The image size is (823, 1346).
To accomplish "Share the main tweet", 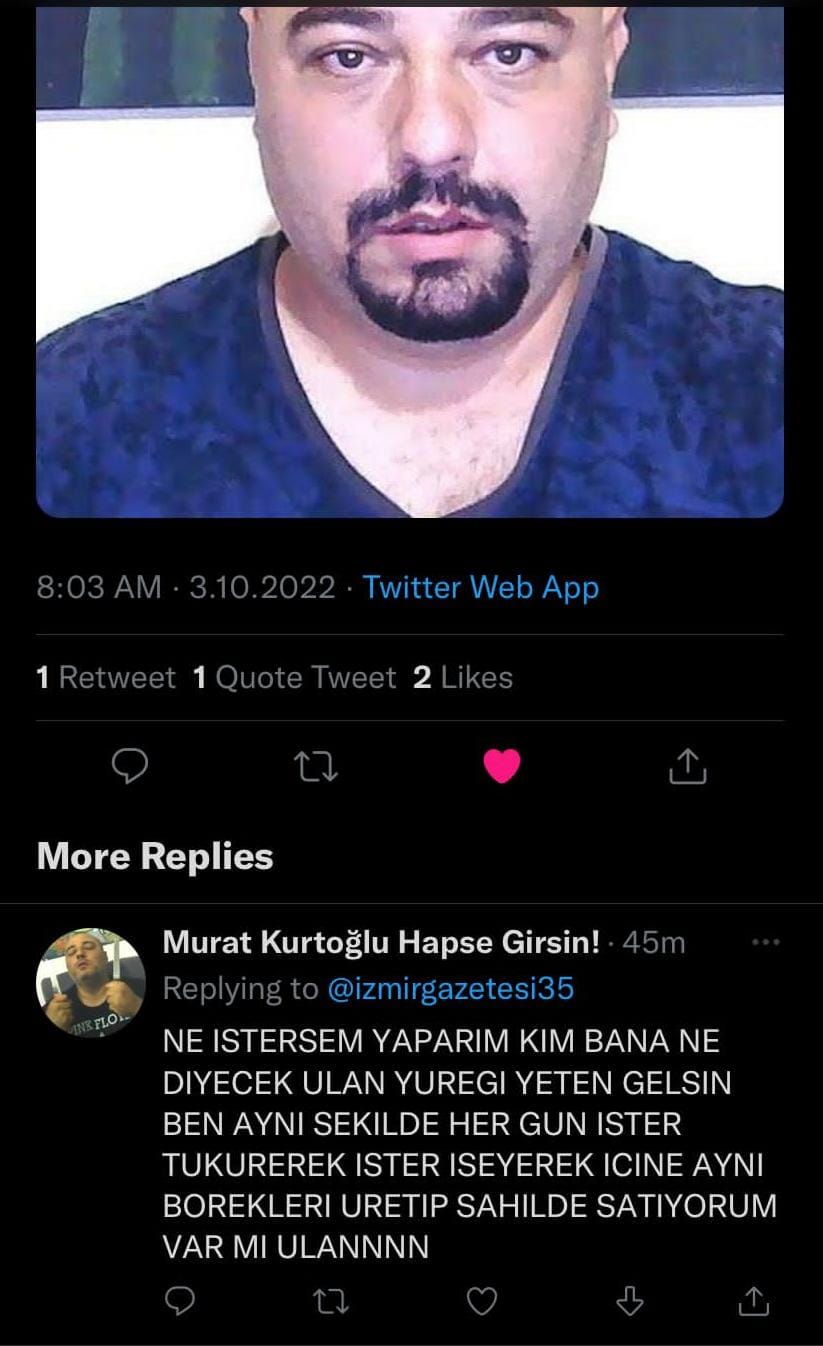I will click(687, 766).
